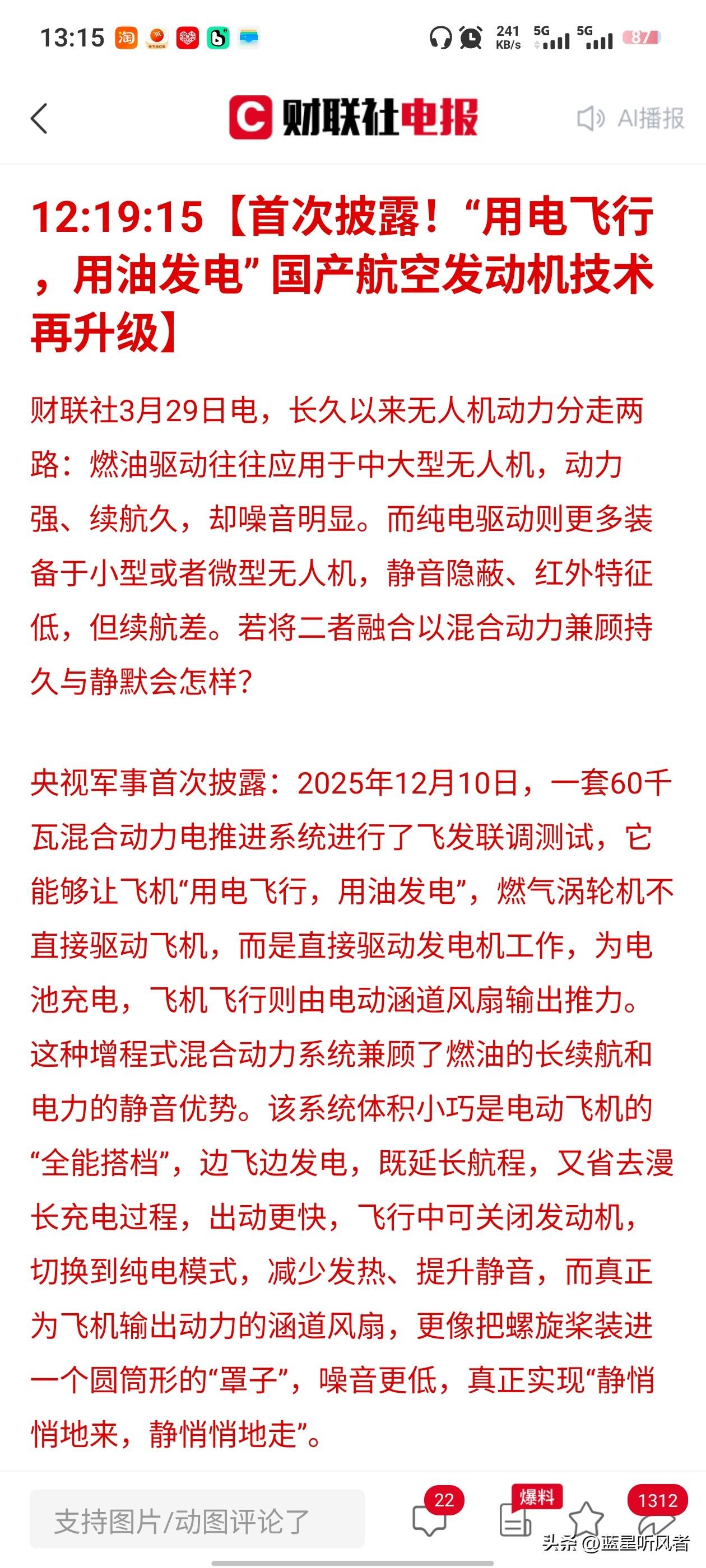Tap the heart-shaped app icon in status bar

(x=187, y=36)
